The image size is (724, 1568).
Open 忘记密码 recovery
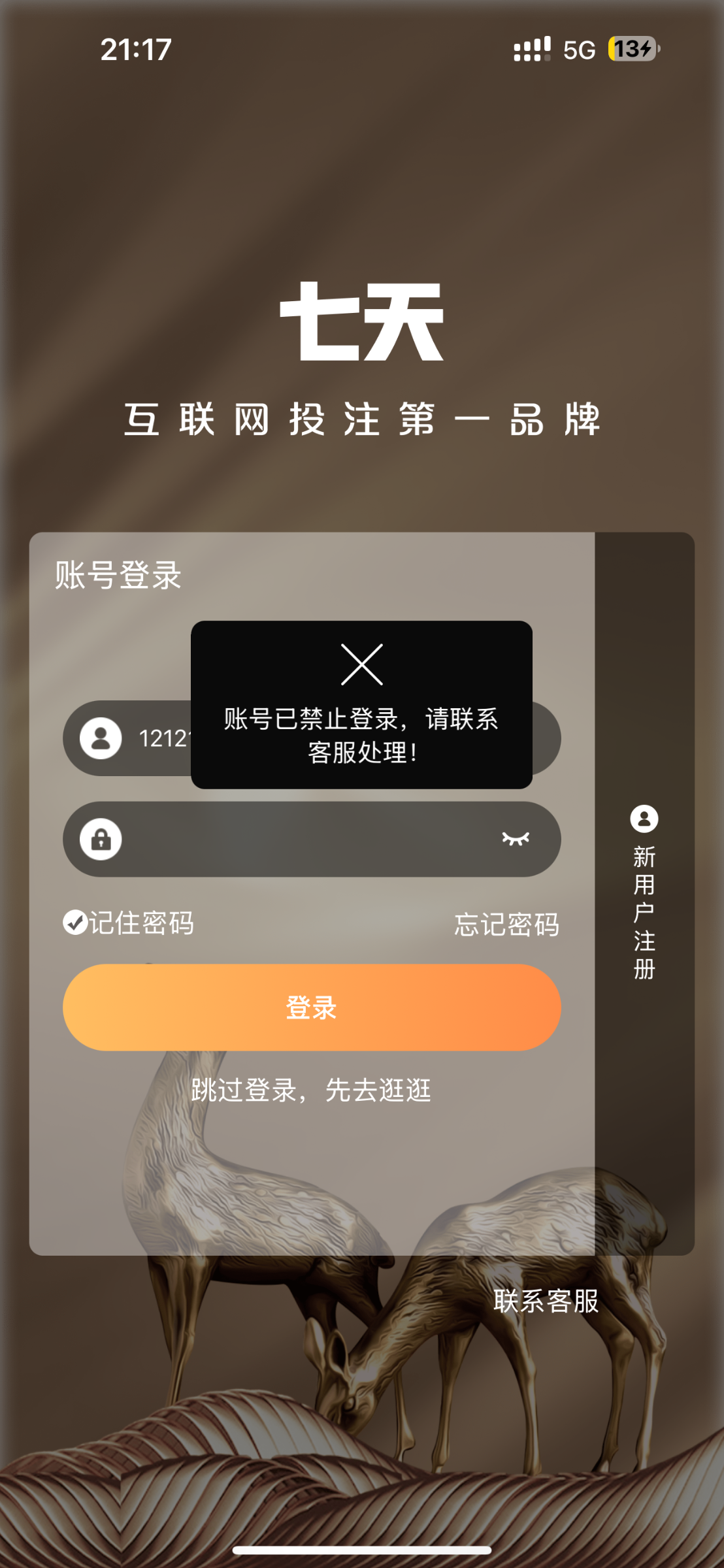point(506,923)
